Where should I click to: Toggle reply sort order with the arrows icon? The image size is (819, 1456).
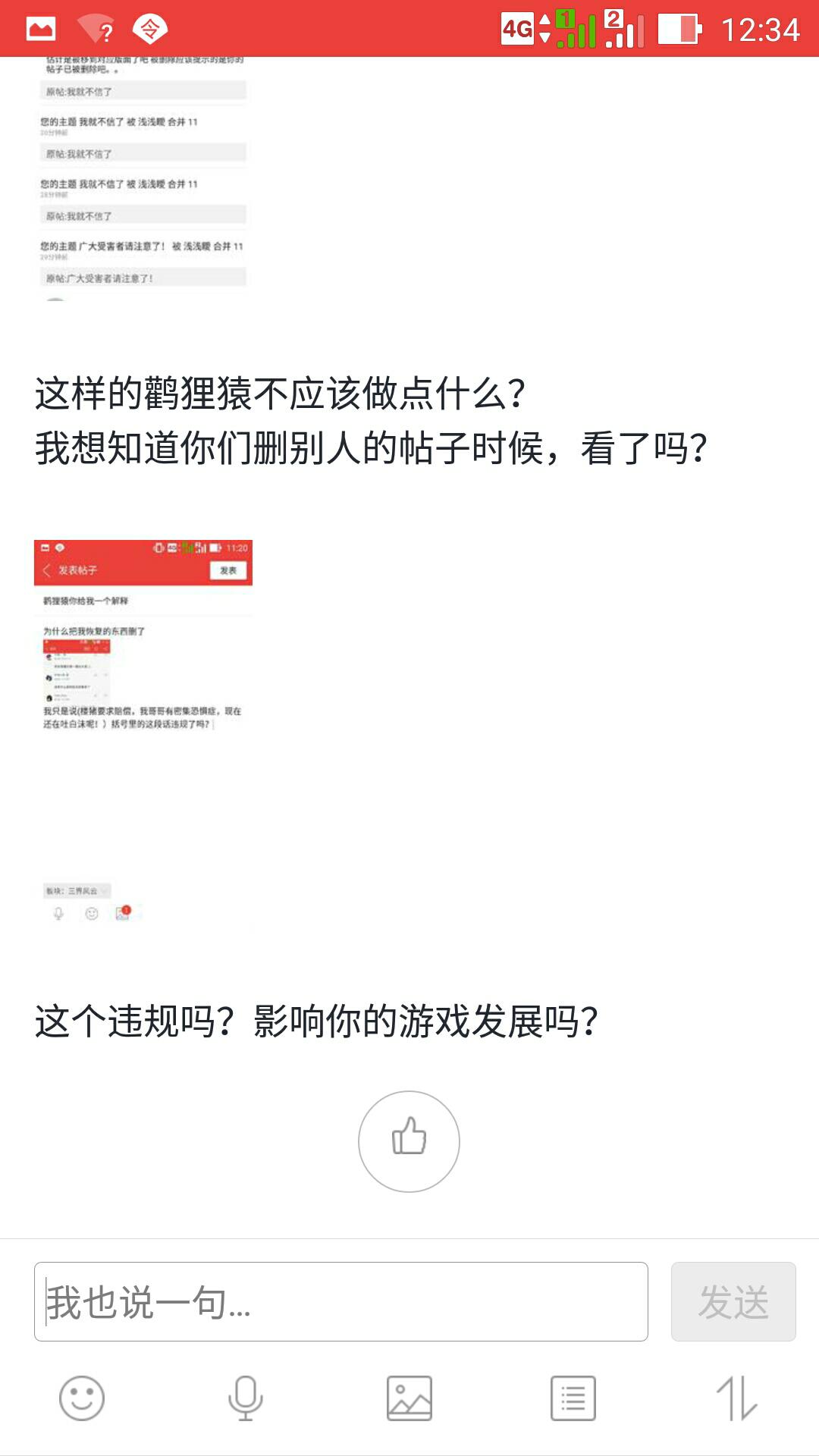(x=736, y=1398)
